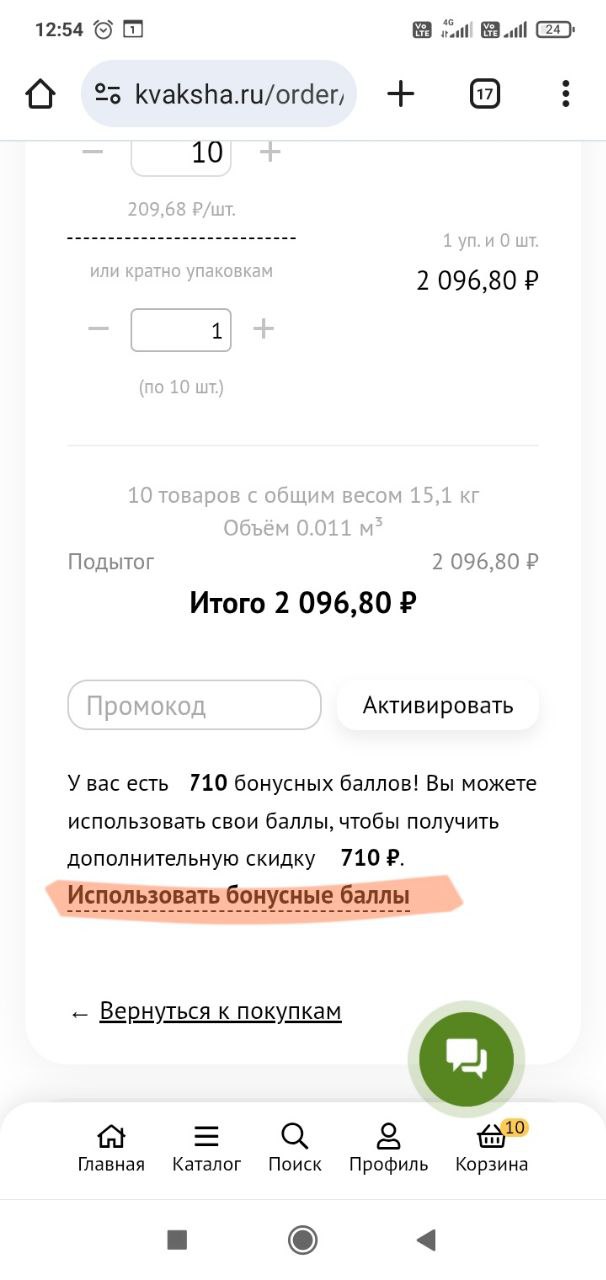Tap the Промокод input field

(x=194, y=706)
